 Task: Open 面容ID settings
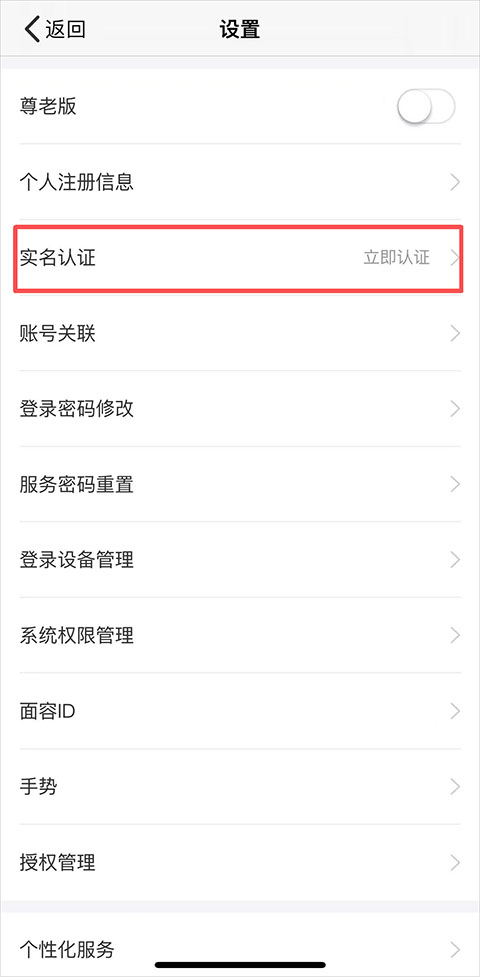(x=240, y=711)
